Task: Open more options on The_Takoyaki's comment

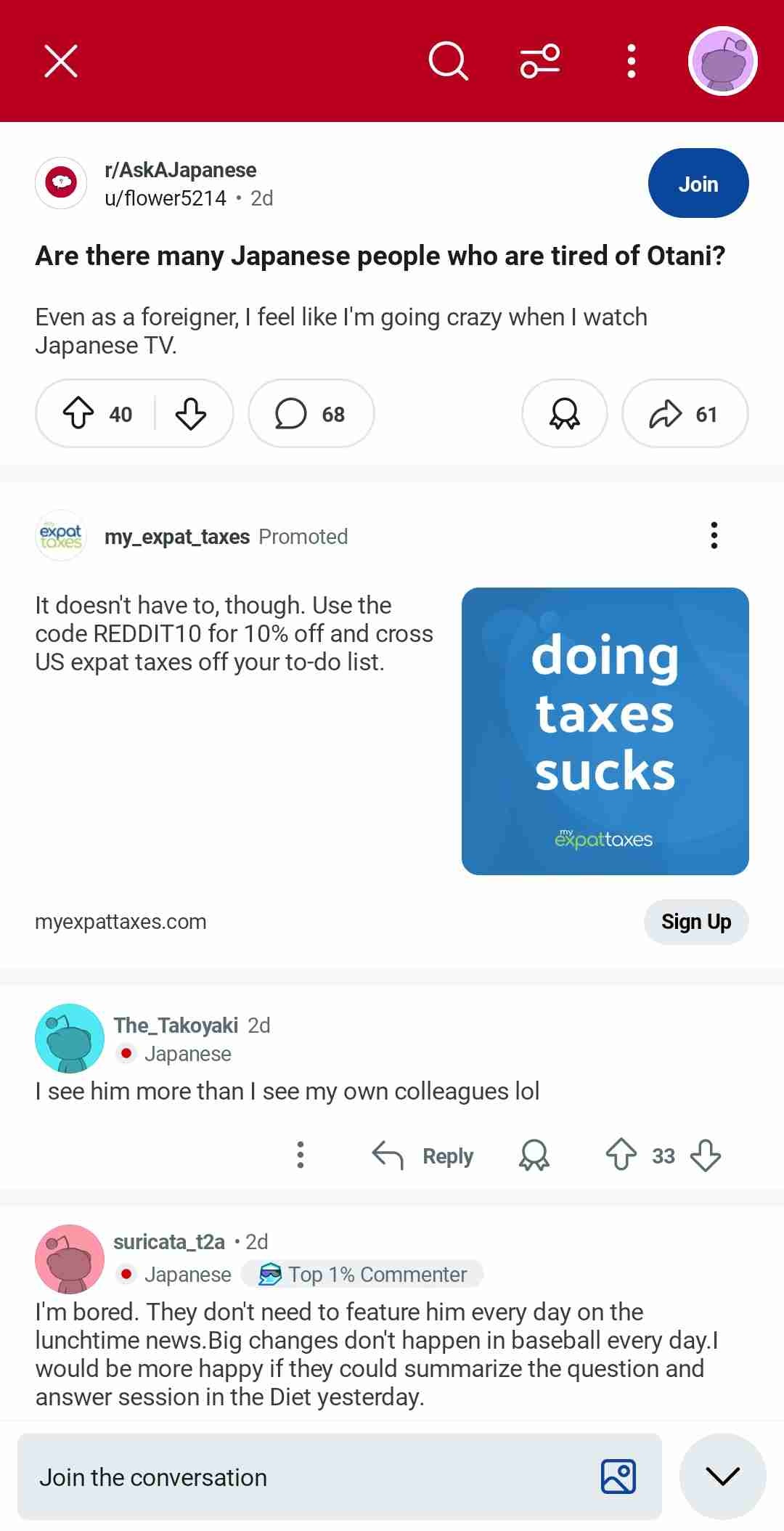Action: [301, 1155]
